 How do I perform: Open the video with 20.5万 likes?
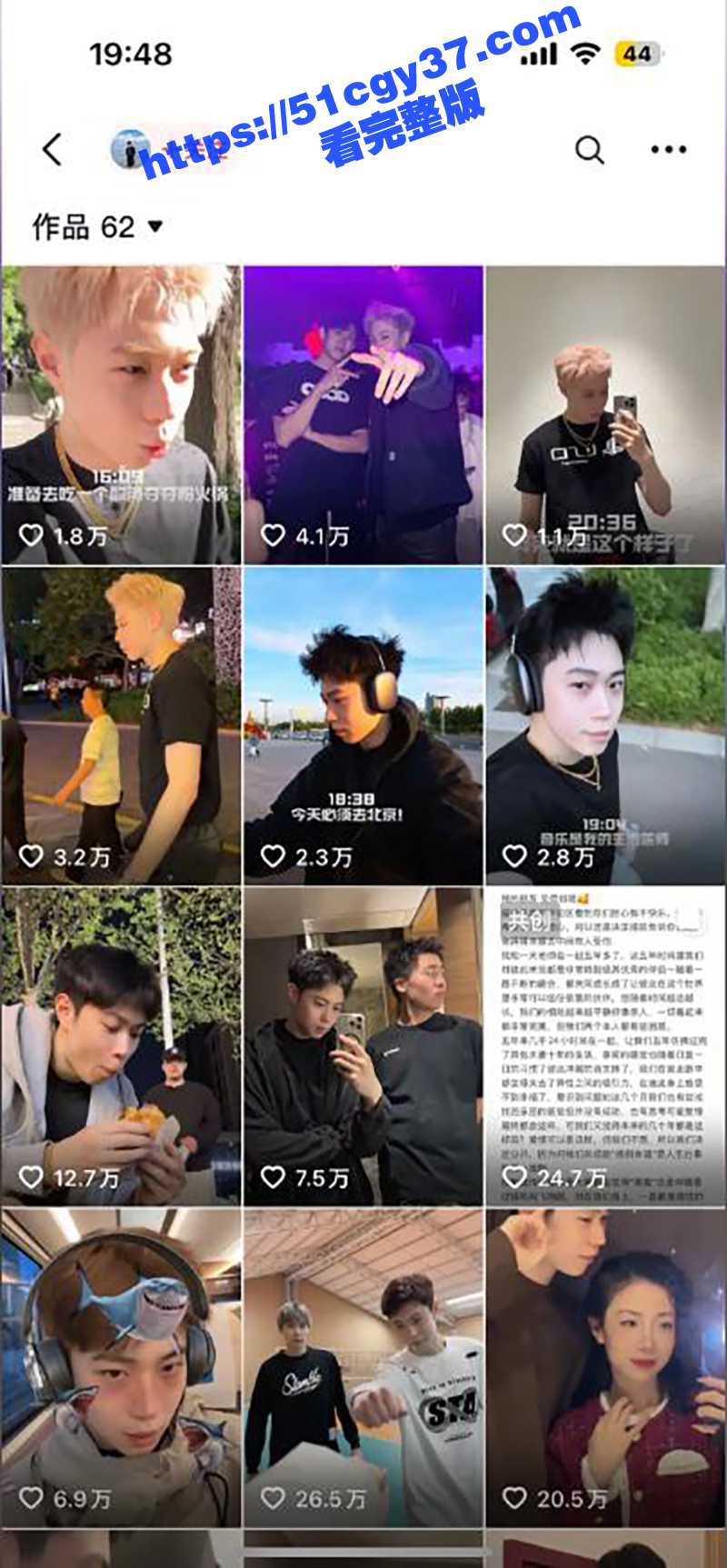(605, 1366)
